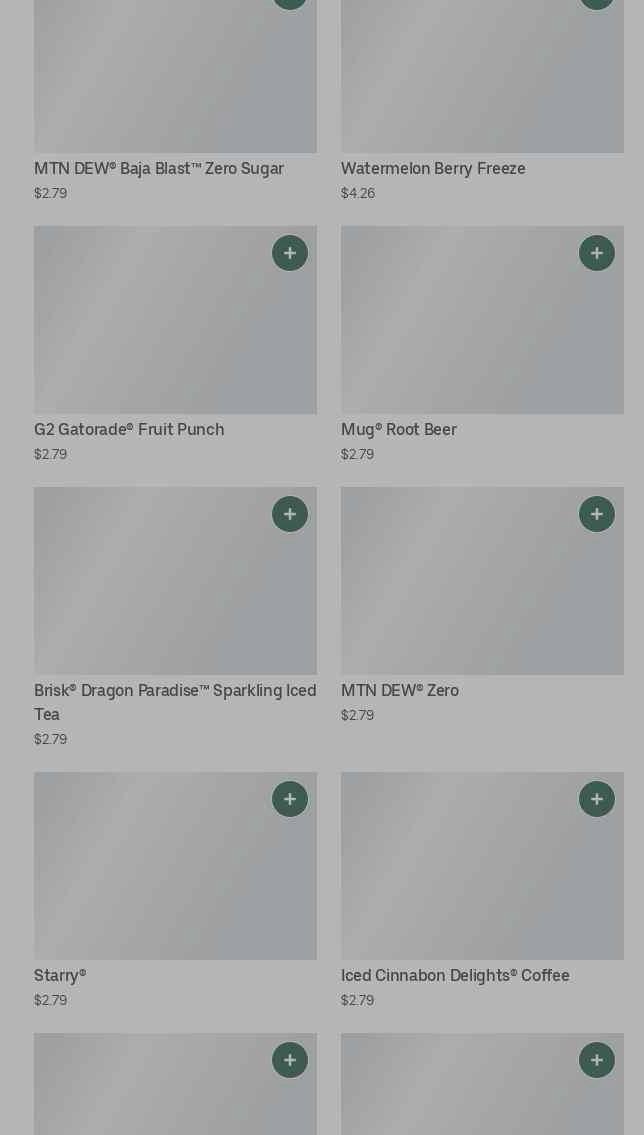Add Iced Cinnabon Delights Coffee to order
The width and height of the screenshot is (644, 1135).
coord(597,799)
